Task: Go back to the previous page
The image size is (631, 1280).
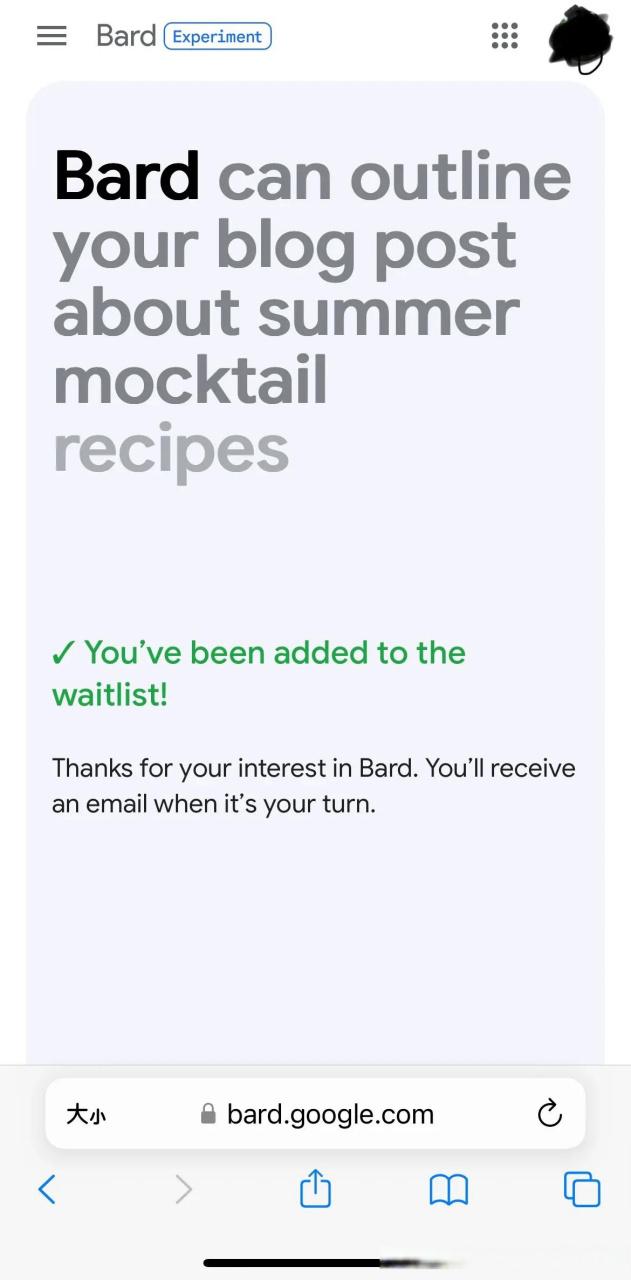Action: point(47,1189)
